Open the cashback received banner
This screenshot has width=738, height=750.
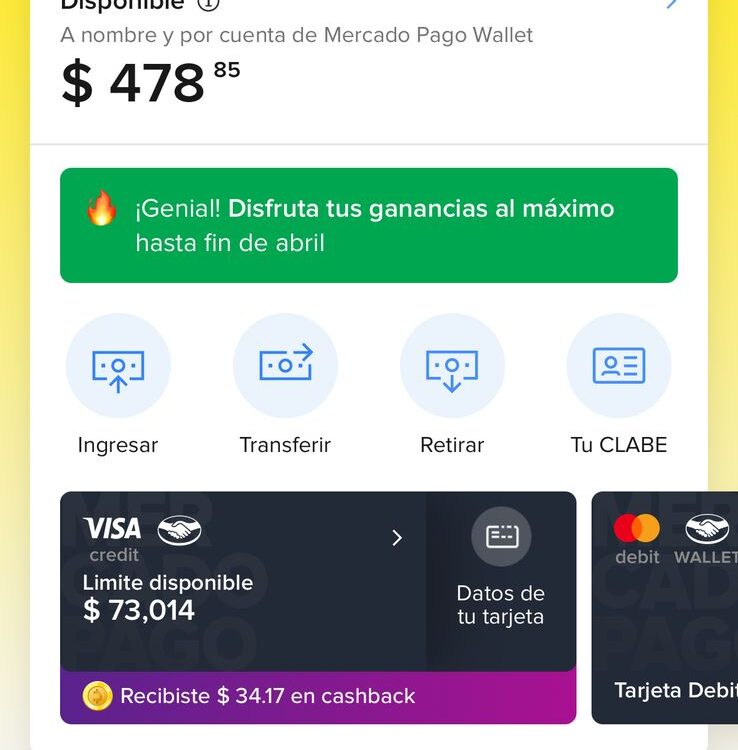pos(318,696)
